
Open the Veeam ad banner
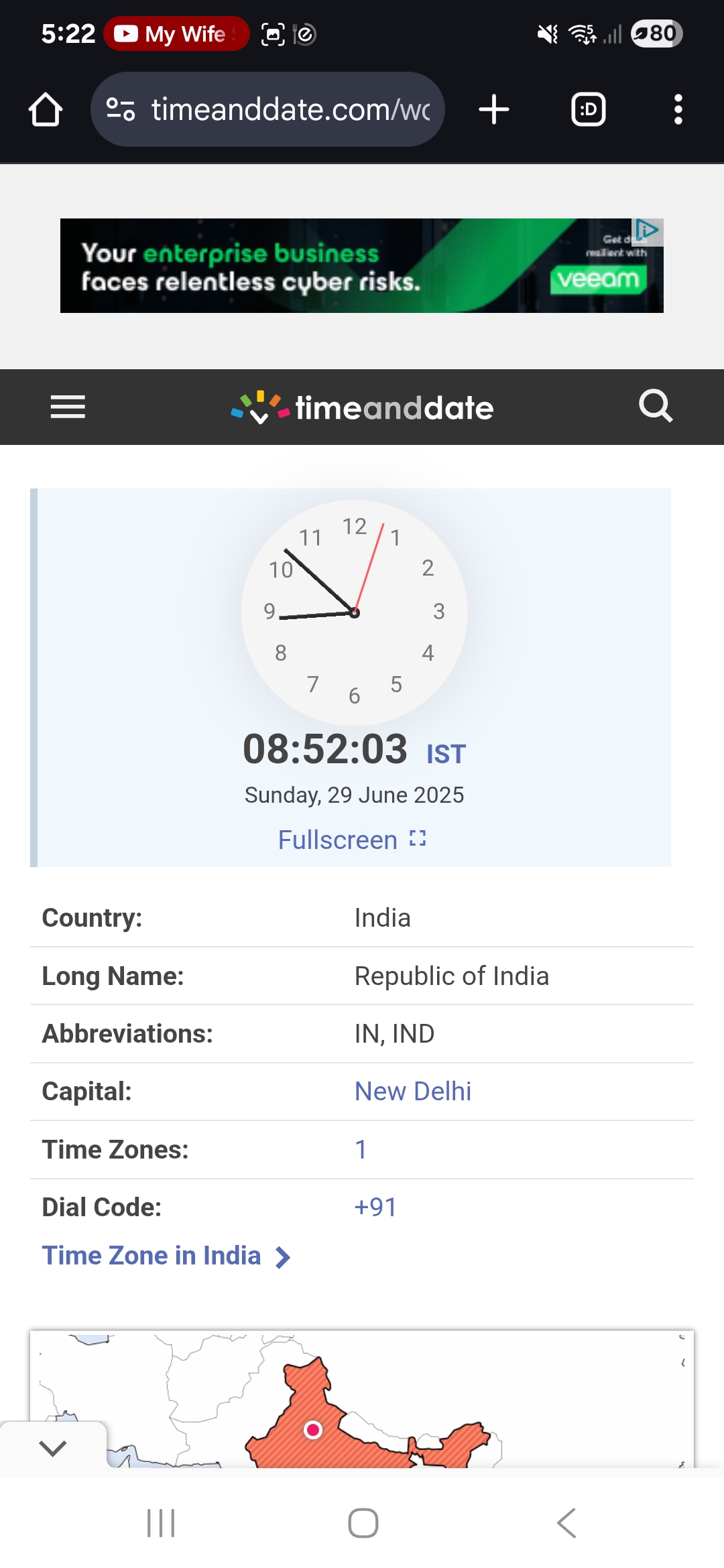[362, 265]
